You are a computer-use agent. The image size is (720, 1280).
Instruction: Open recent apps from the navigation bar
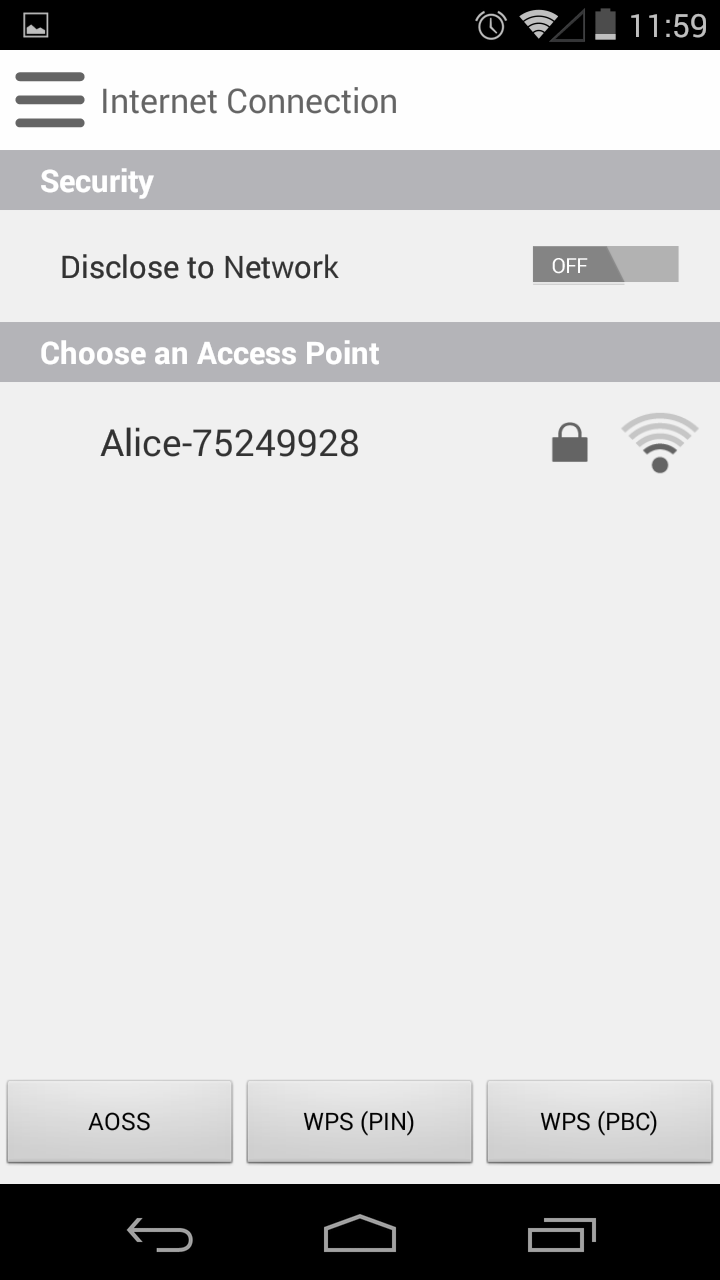(561, 1234)
